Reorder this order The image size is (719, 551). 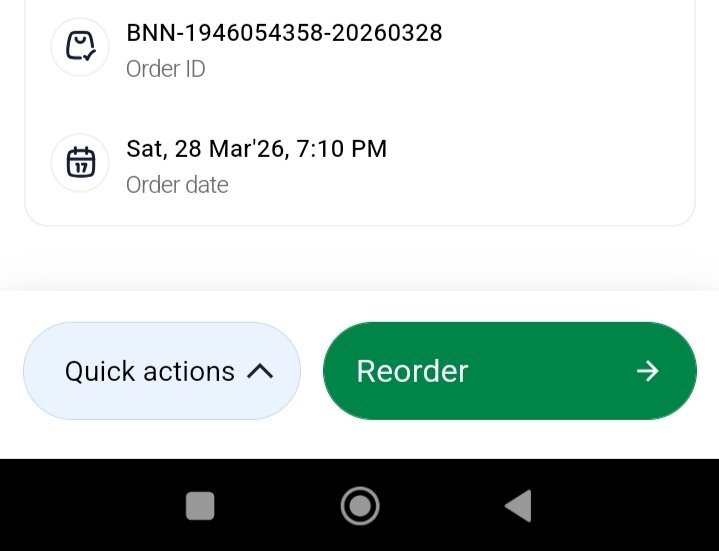pos(509,371)
